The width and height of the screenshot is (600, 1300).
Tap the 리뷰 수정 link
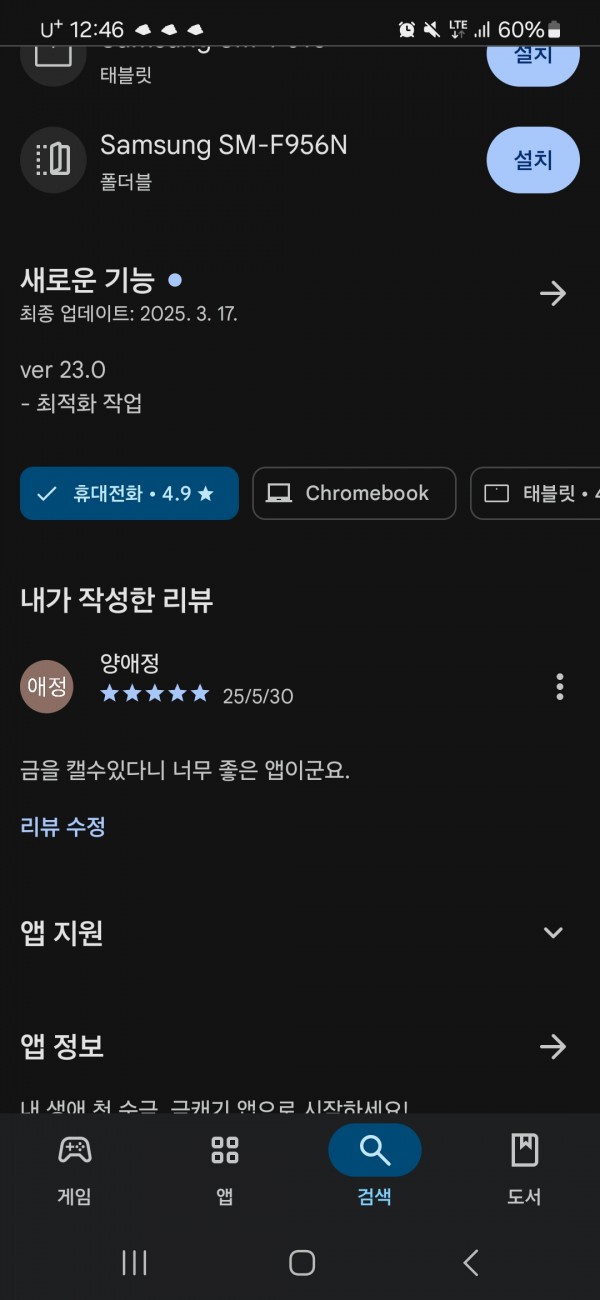click(x=63, y=826)
